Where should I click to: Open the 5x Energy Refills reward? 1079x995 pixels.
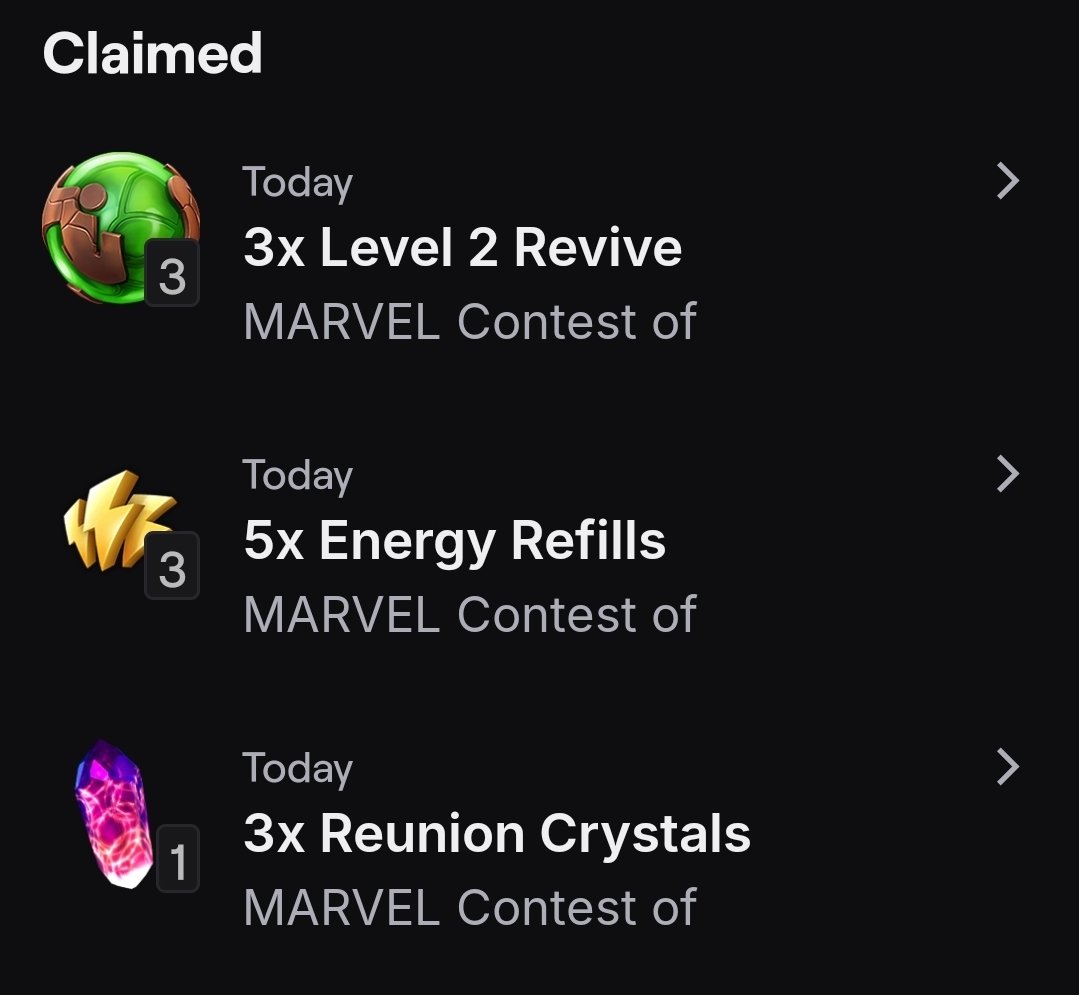(x=454, y=541)
